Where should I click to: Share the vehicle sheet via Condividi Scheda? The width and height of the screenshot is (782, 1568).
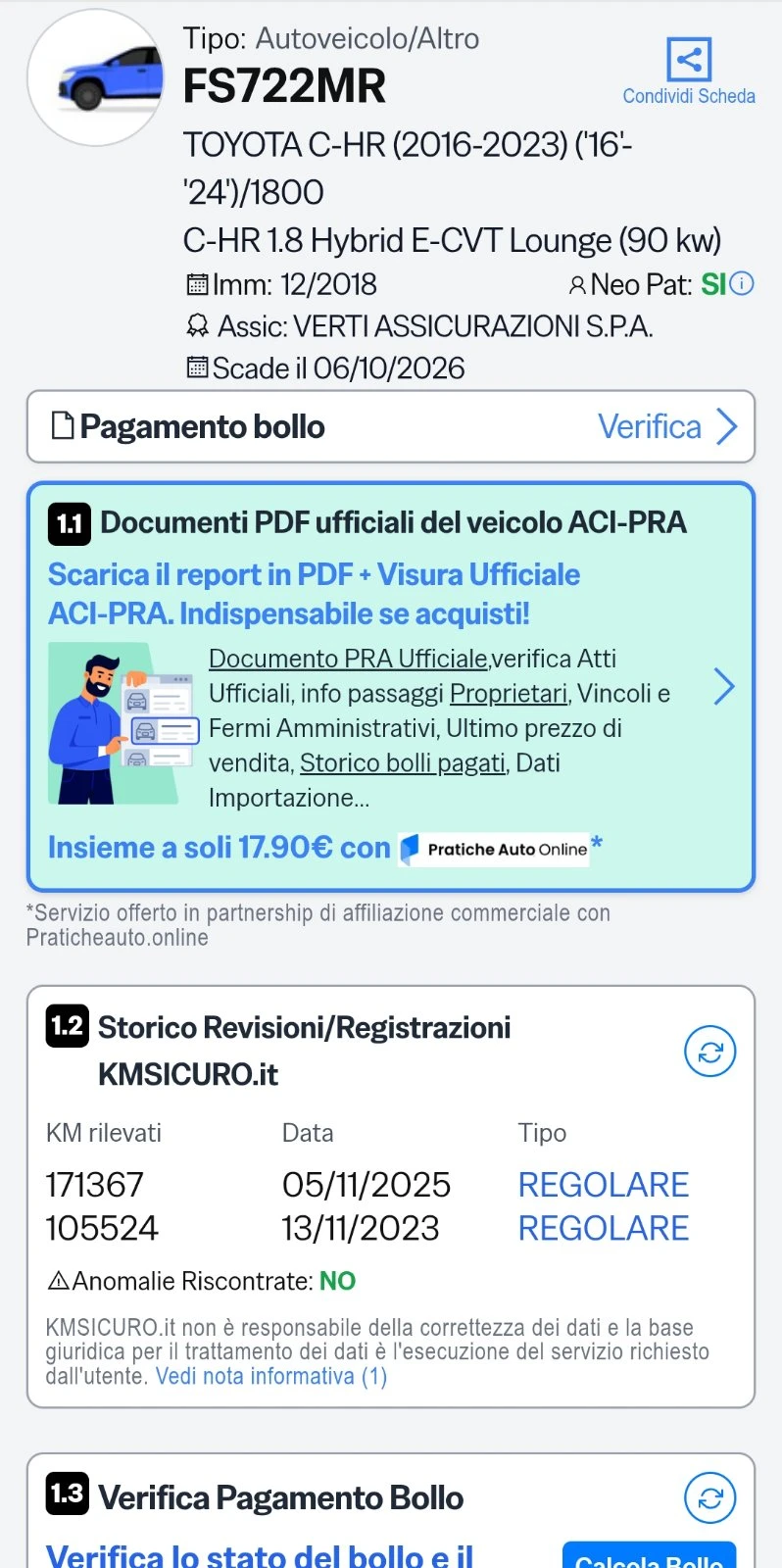point(689,71)
